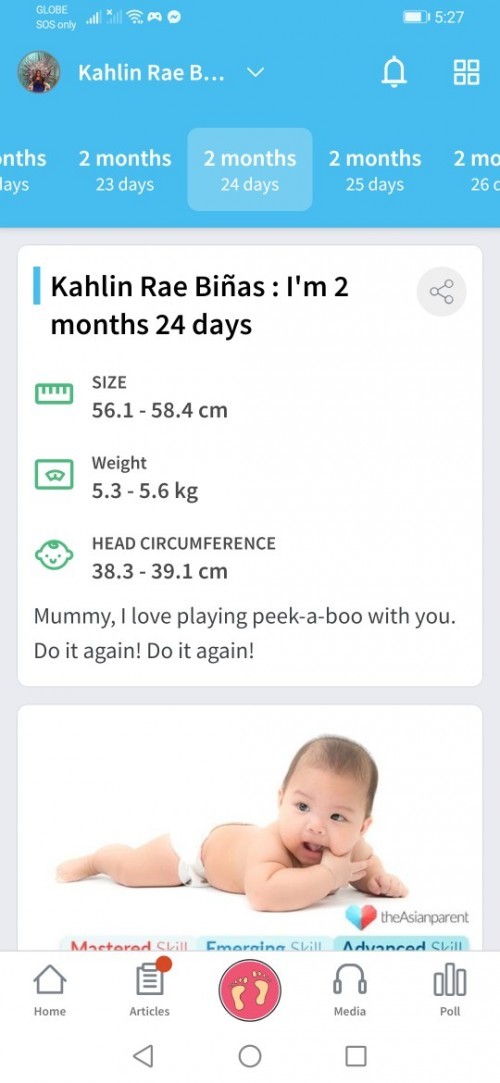The height and width of the screenshot is (1083, 500).
Task: Tap the system back button
Action: 143,1055
